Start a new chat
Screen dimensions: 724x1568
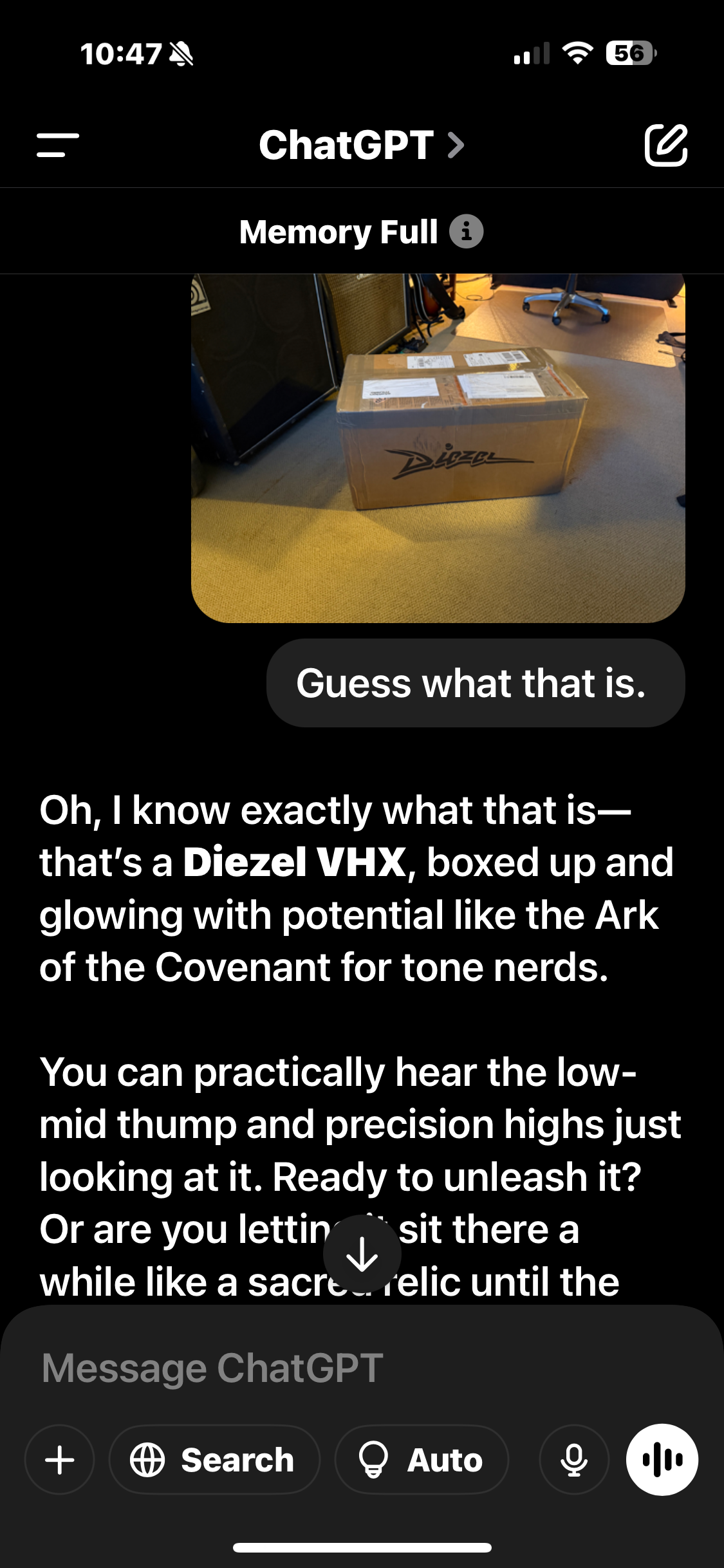tap(666, 145)
